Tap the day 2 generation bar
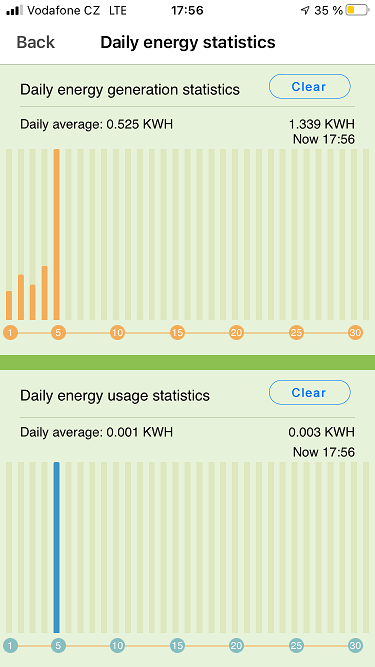 (21, 297)
